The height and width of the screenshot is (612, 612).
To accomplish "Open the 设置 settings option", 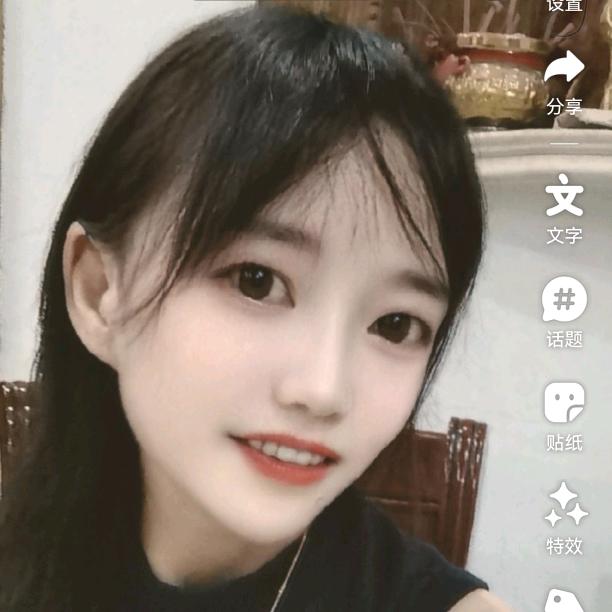I will [x=564, y=6].
